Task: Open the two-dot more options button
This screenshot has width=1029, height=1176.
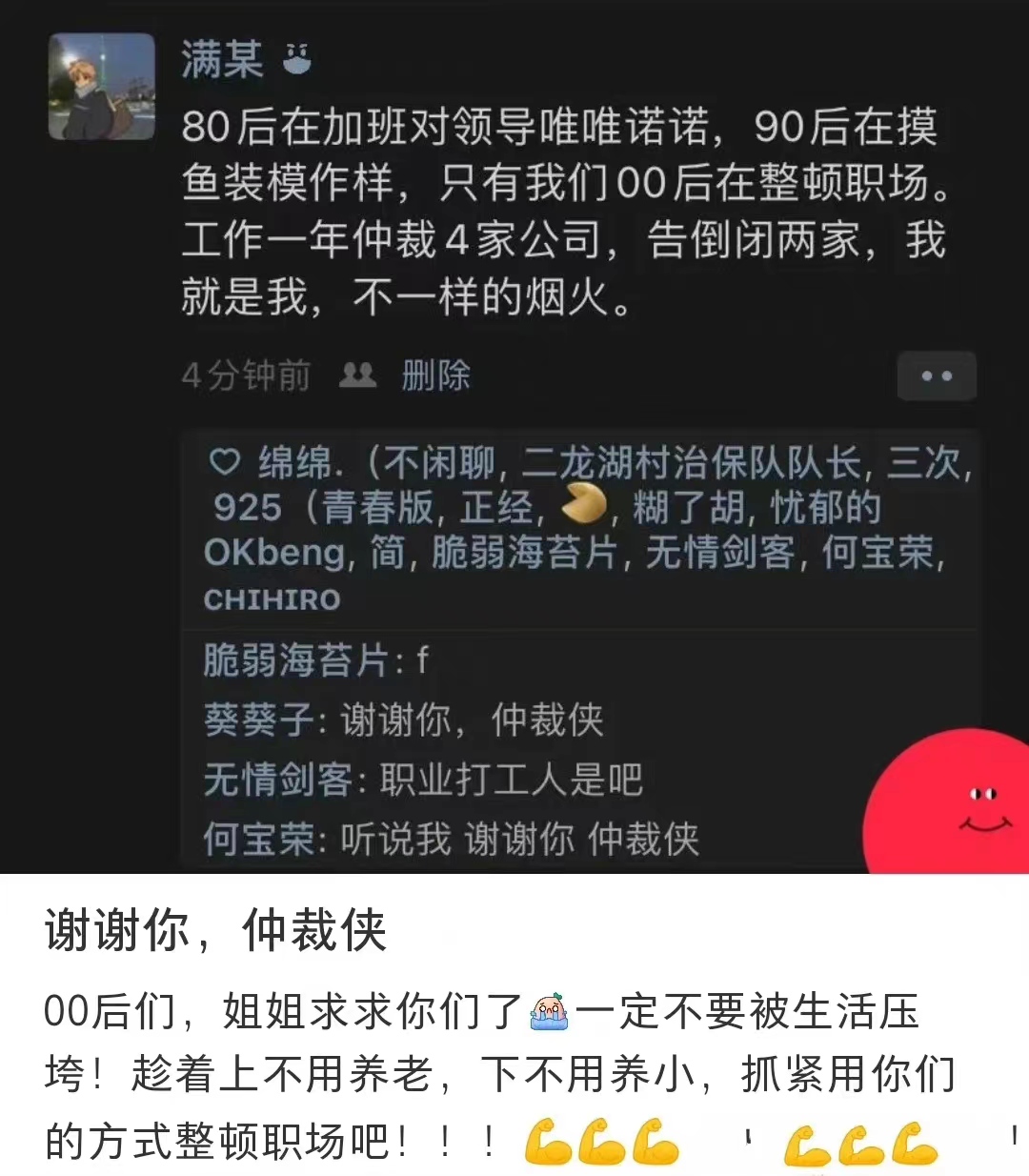Action: 937,375
